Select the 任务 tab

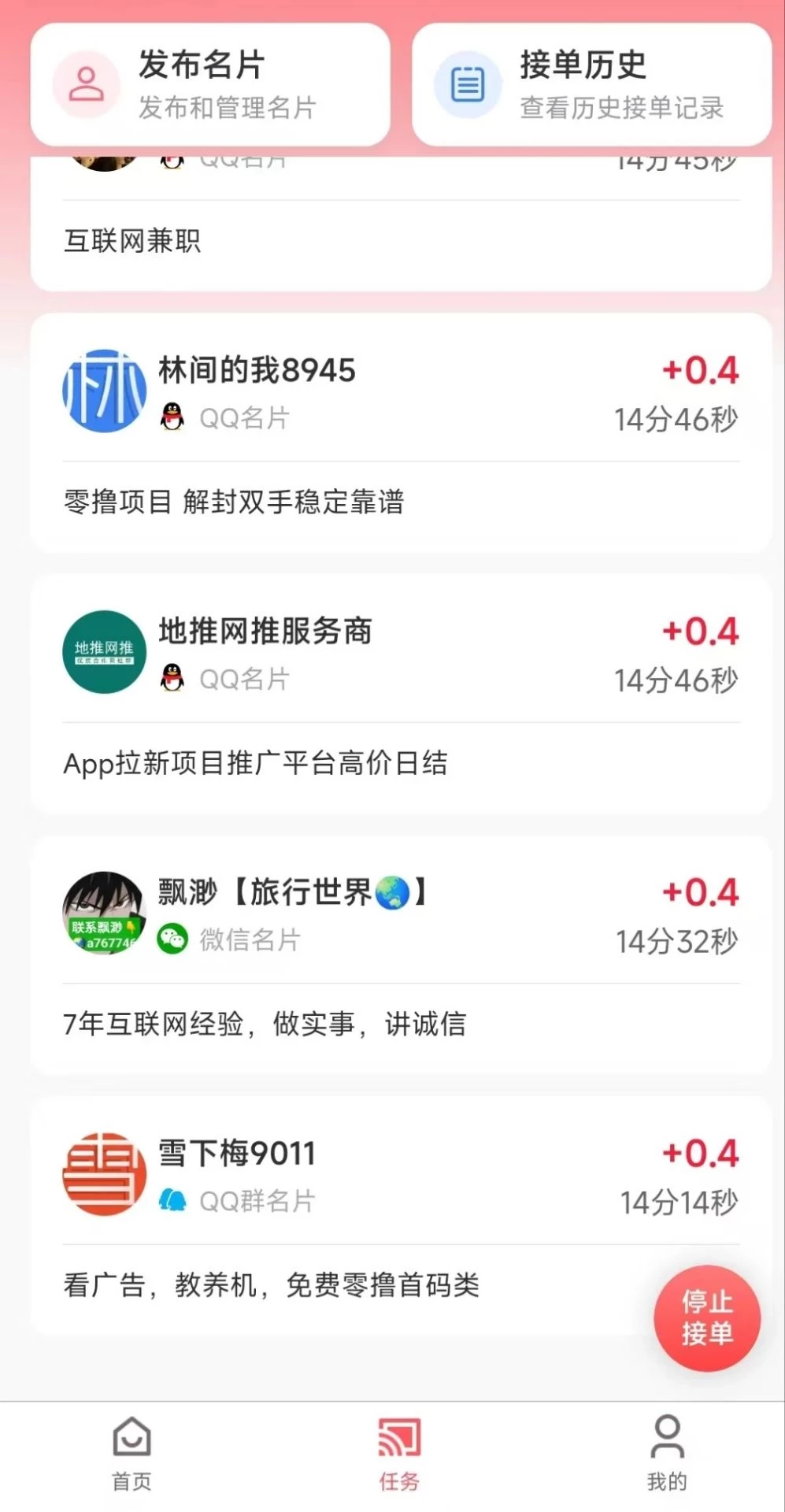coord(399,1454)
